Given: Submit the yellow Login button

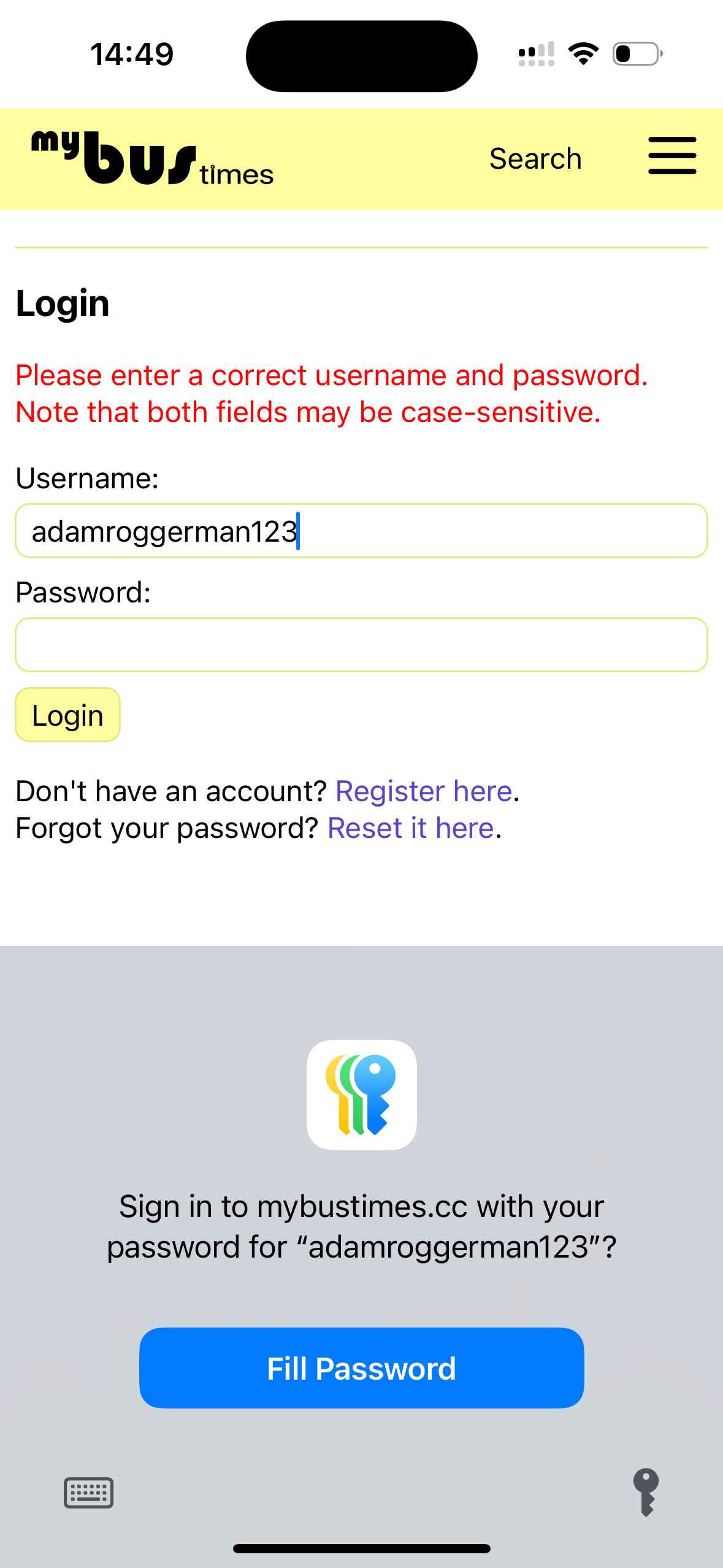Looking at the screenshot, I should coord(67,715).
